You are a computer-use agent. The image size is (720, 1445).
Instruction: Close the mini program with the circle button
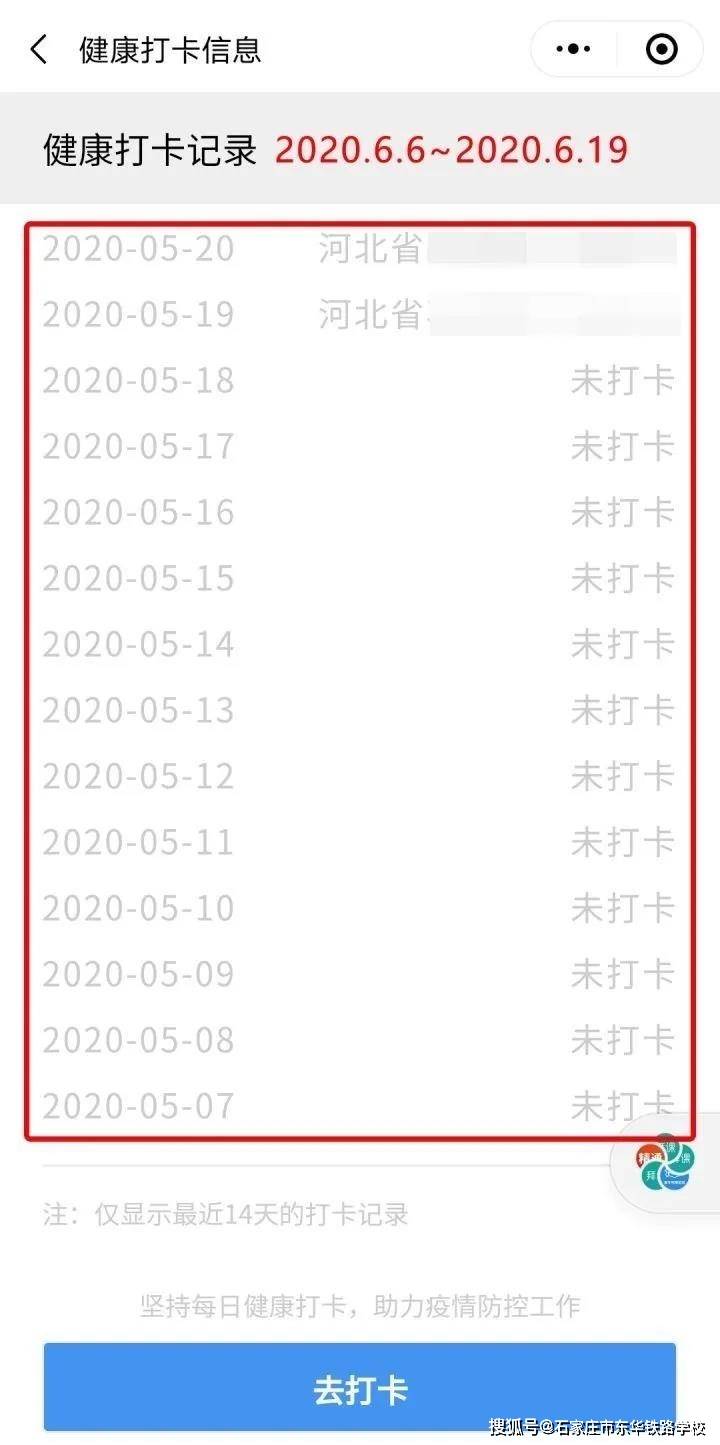tap(661, 49)
